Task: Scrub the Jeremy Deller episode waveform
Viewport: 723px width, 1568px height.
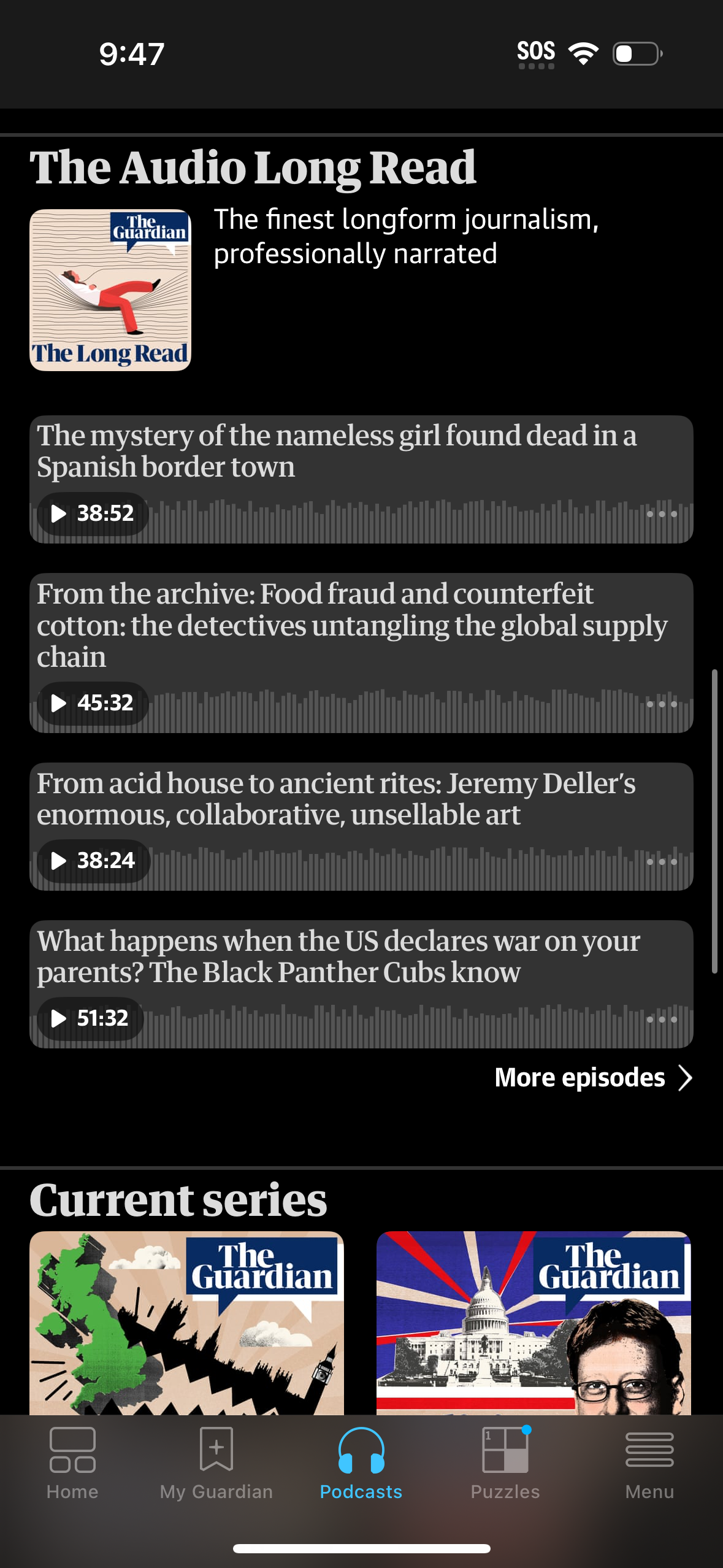Action: click(x=399, y=861)
